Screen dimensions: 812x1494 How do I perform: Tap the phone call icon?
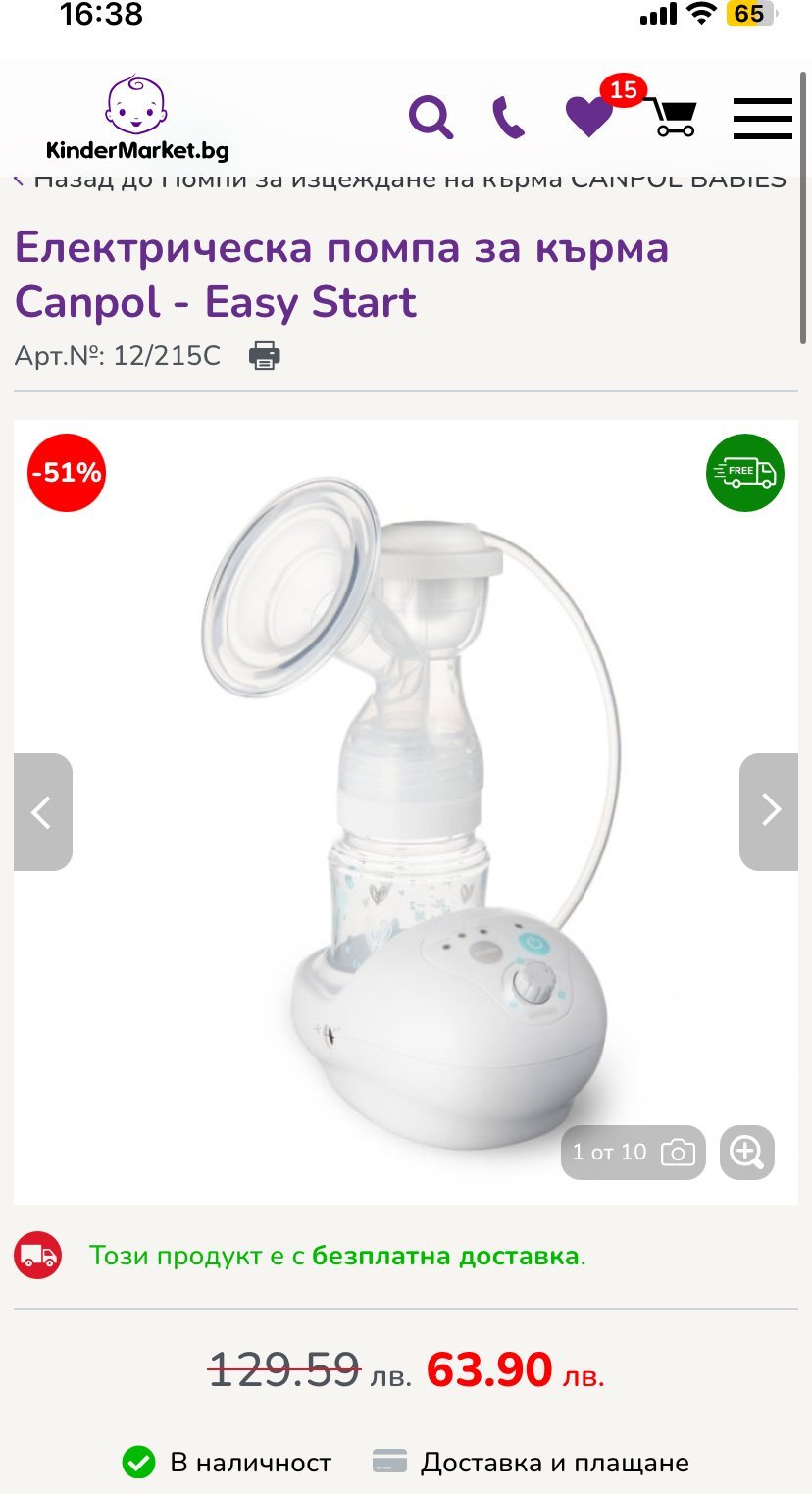tap(508, 119)
